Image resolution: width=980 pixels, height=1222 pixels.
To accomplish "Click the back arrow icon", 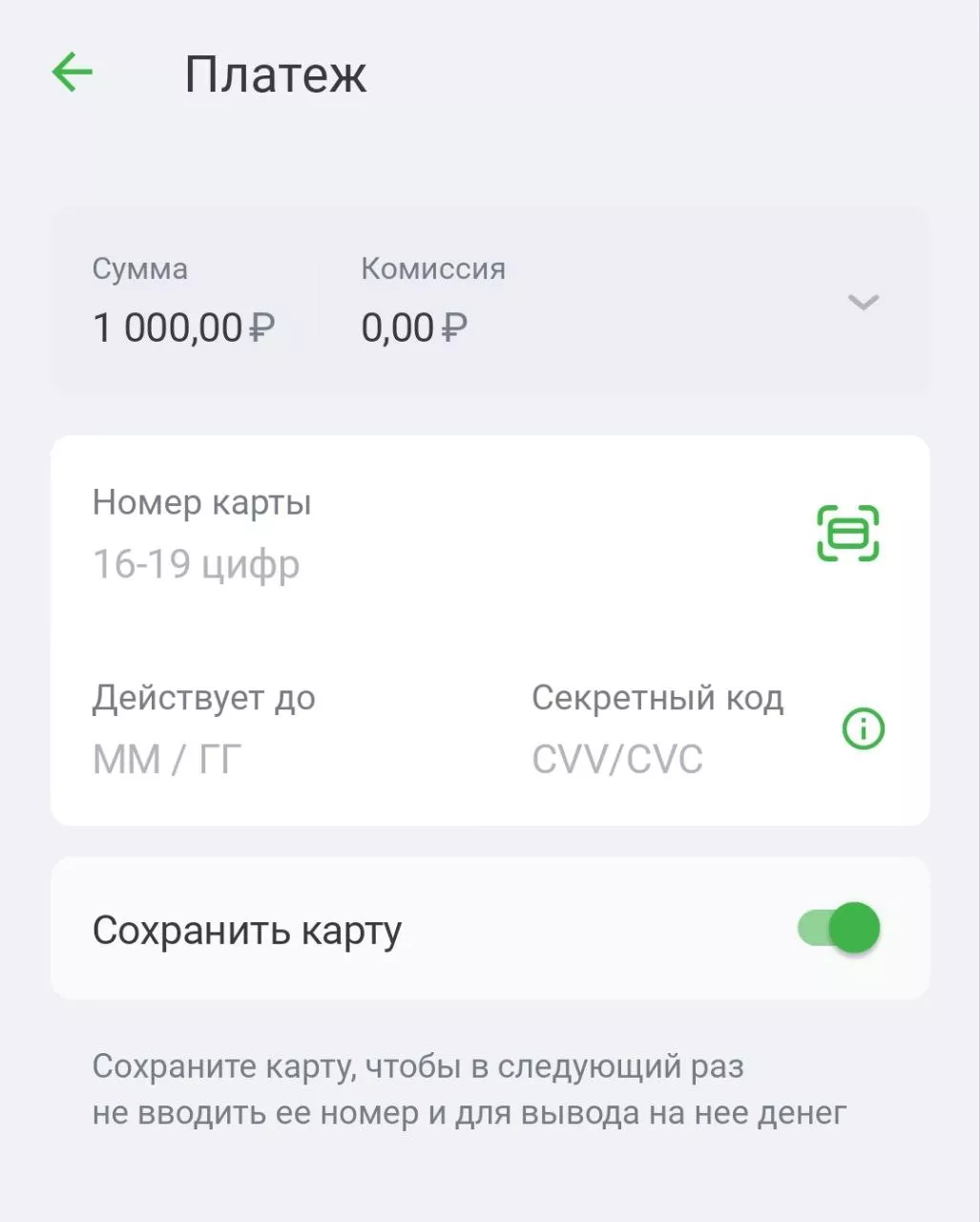I will pyautogui.click(x=70, y=72).
